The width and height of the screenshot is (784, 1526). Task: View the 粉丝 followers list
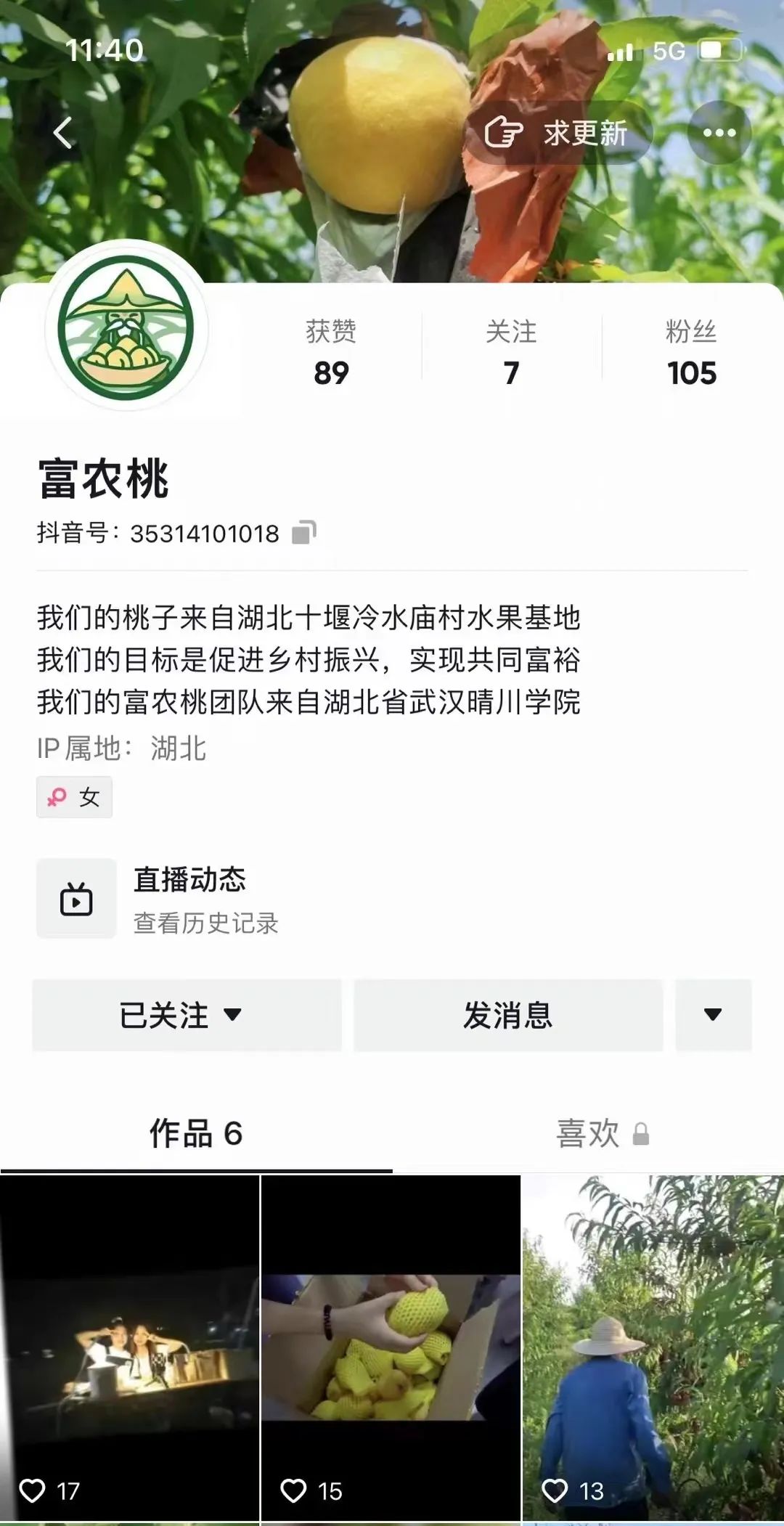coord(691,353)
